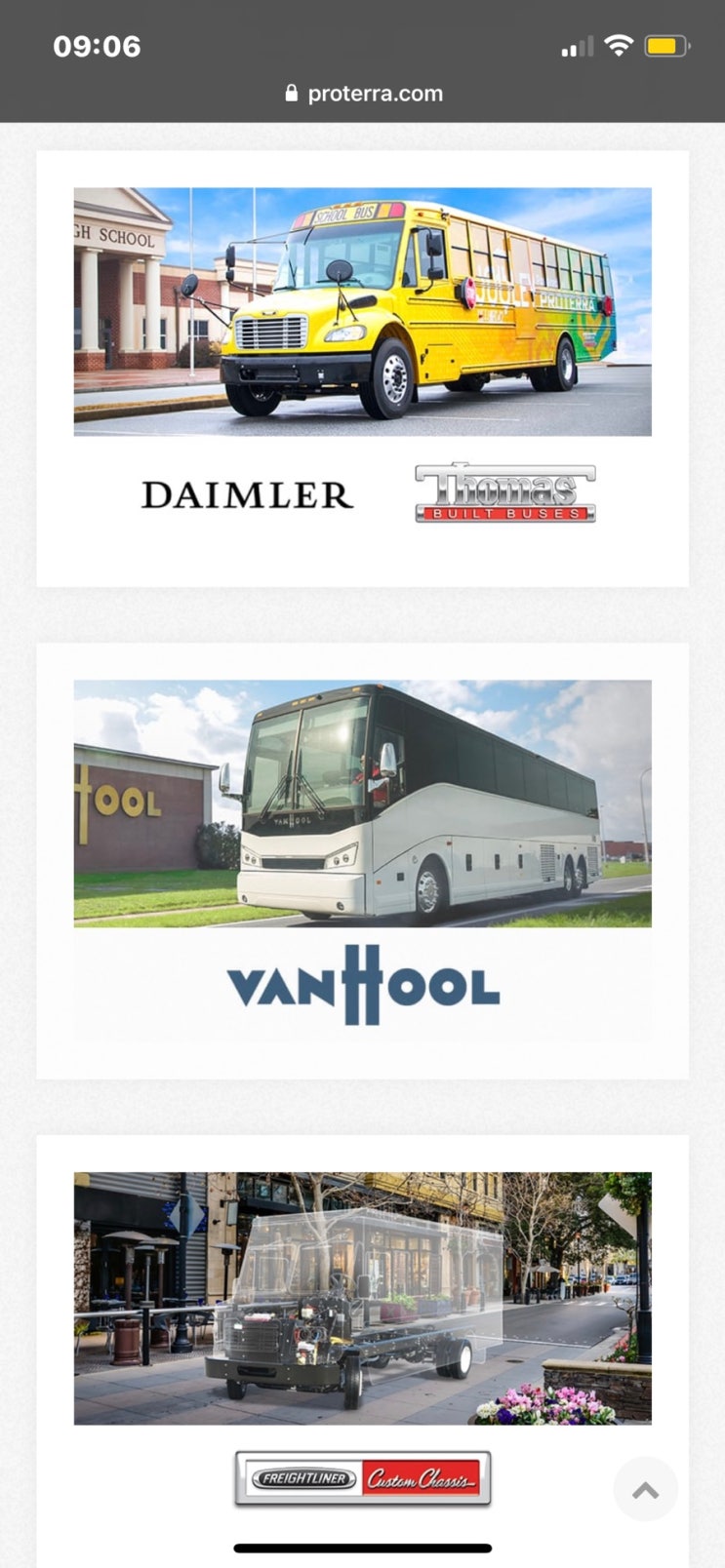Tap the proterra.com address bar

coord(363,94)
